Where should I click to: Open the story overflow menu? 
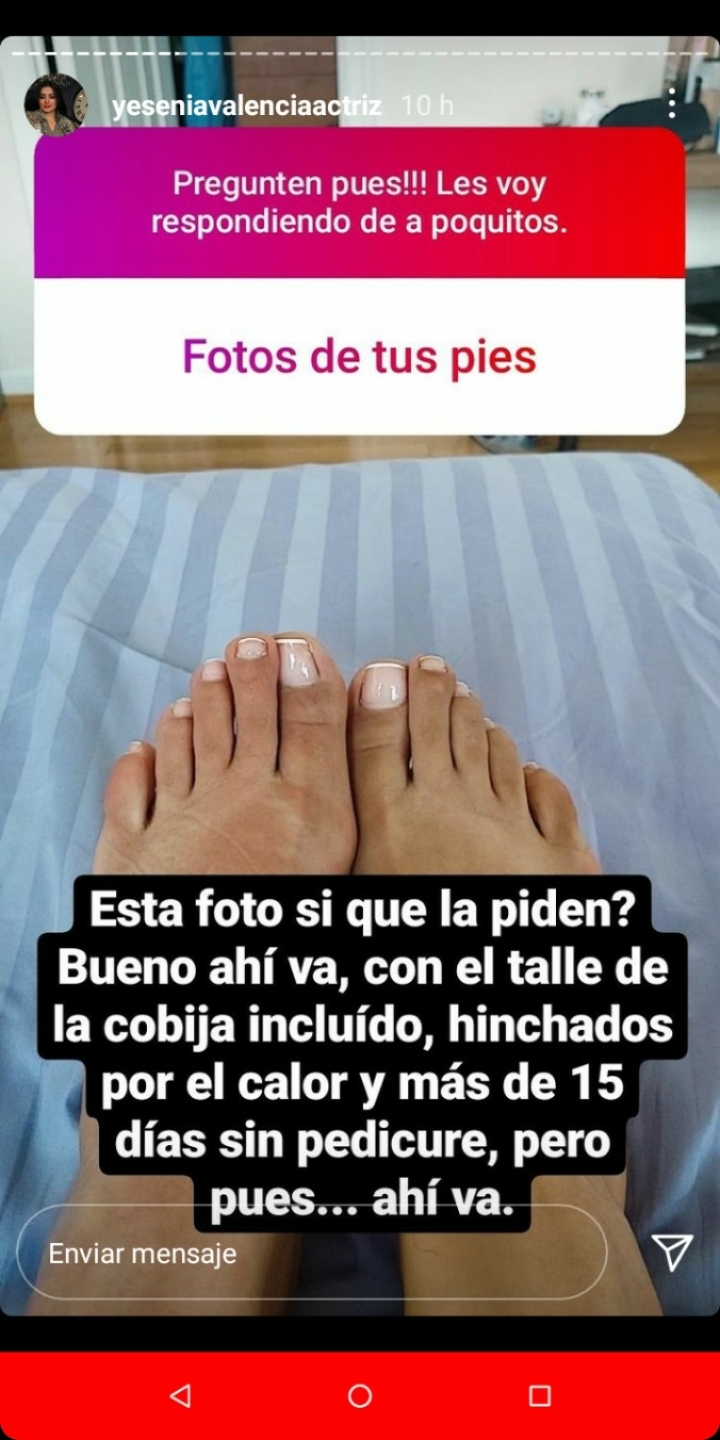[x=672, y=103]
